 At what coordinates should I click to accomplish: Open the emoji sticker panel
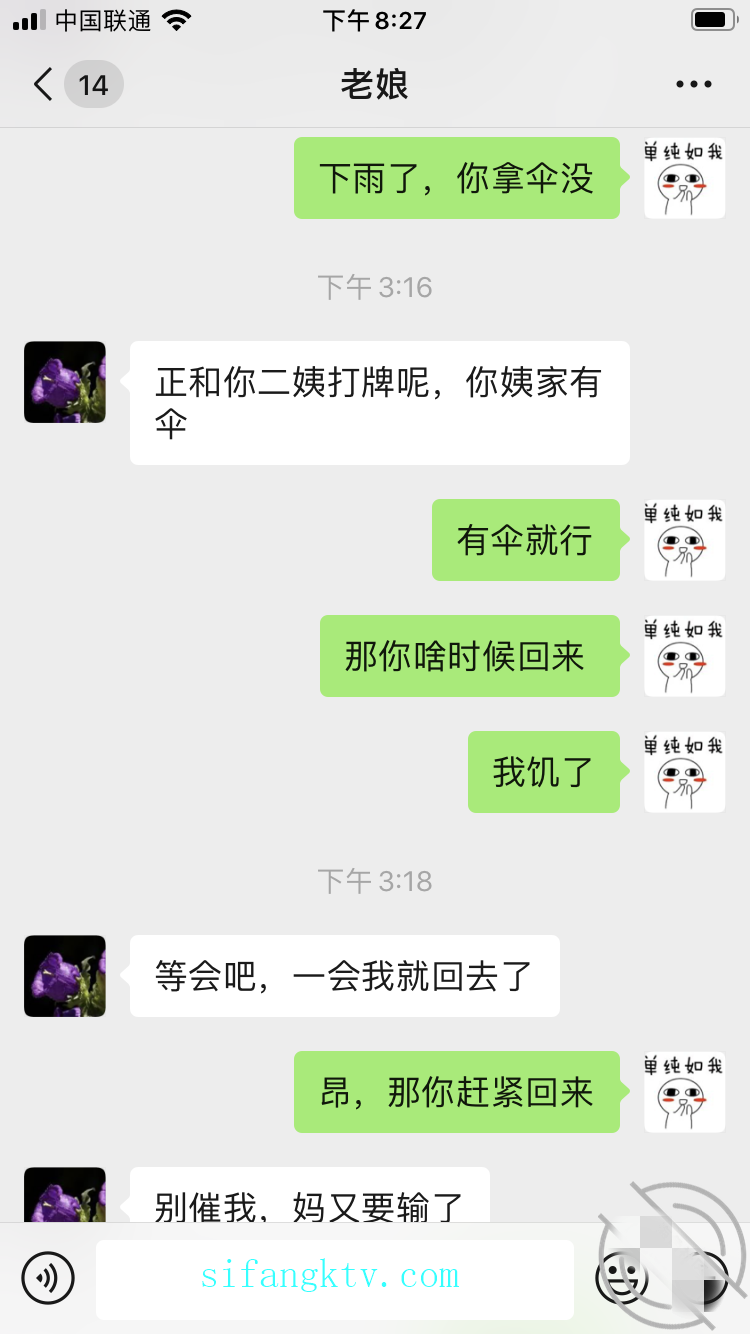[x=620, y=1277]
